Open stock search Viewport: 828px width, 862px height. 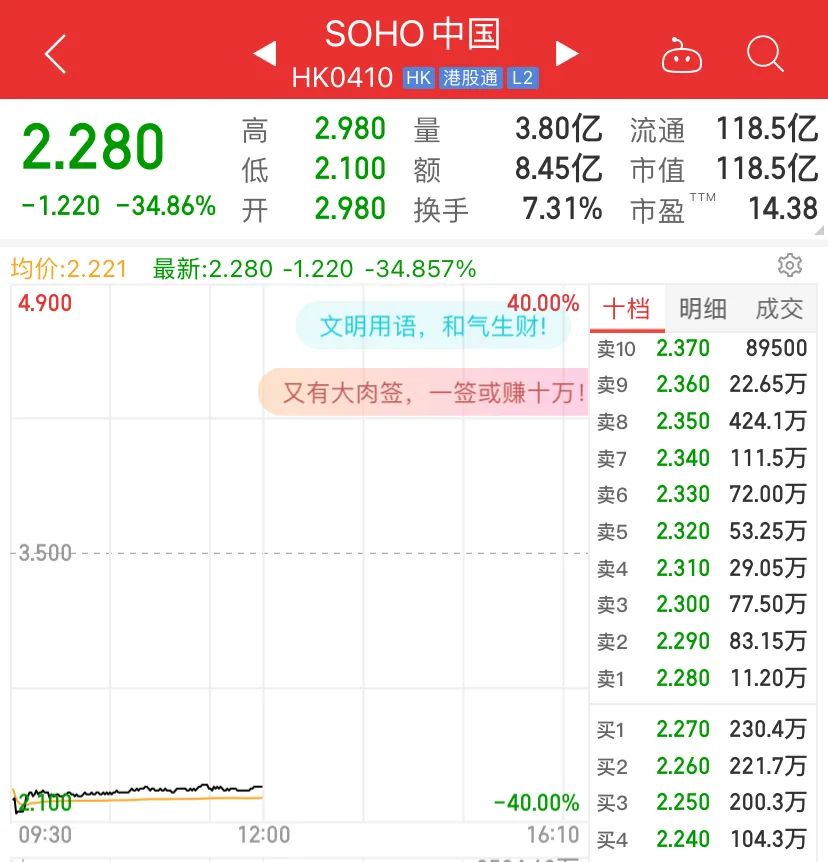pos(765,54)
